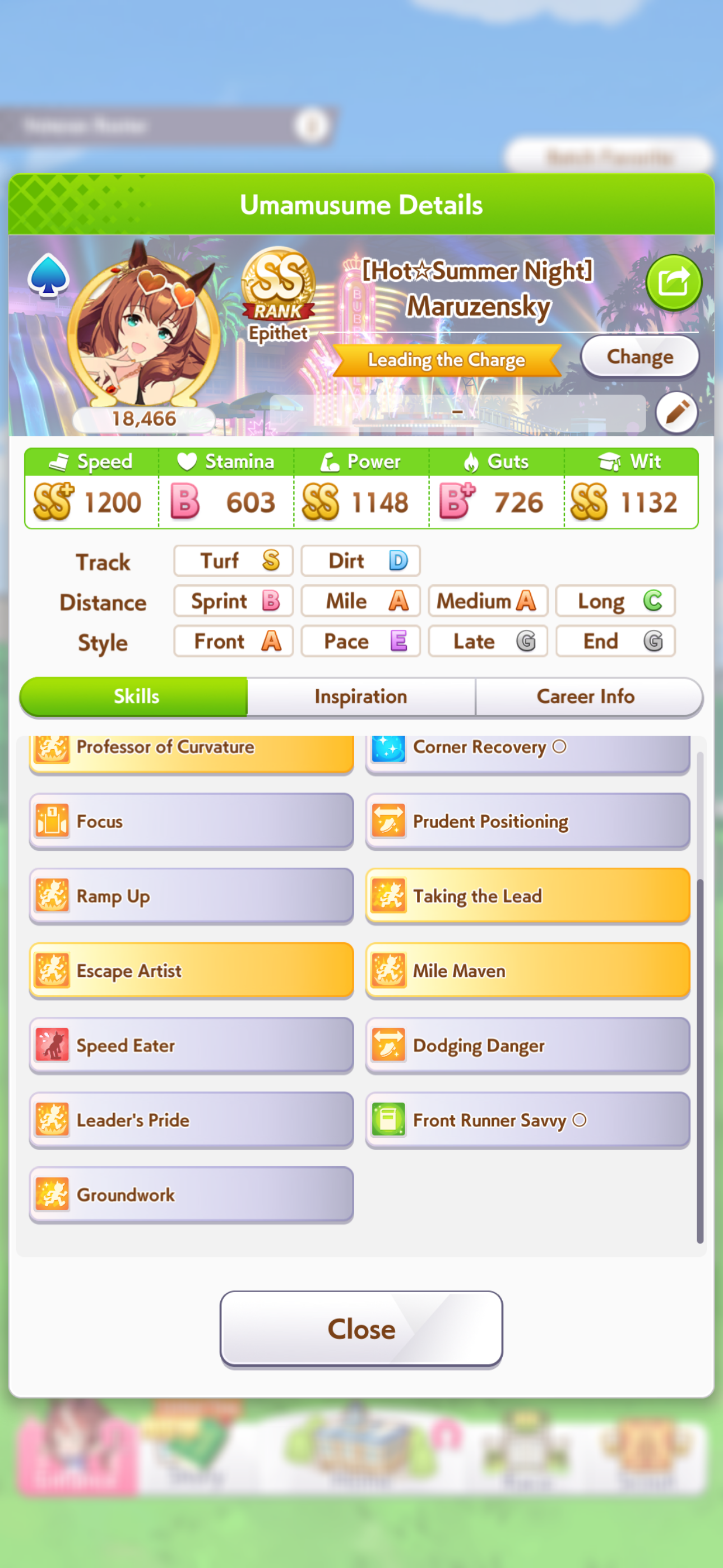Close the Umamusume Details dialog

pos(361,1329)
